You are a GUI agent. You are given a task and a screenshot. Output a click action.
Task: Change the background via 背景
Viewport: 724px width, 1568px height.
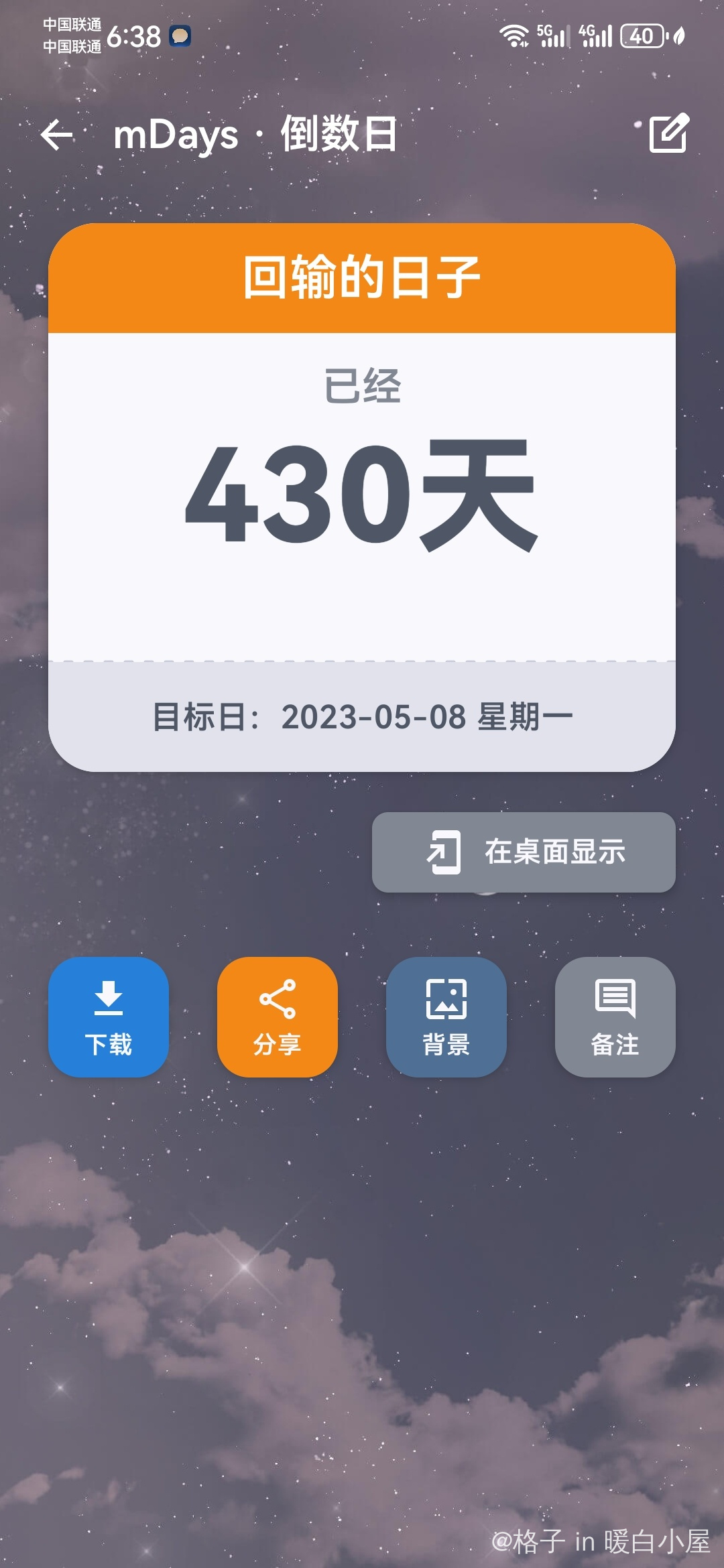(x=446, y=1017)
